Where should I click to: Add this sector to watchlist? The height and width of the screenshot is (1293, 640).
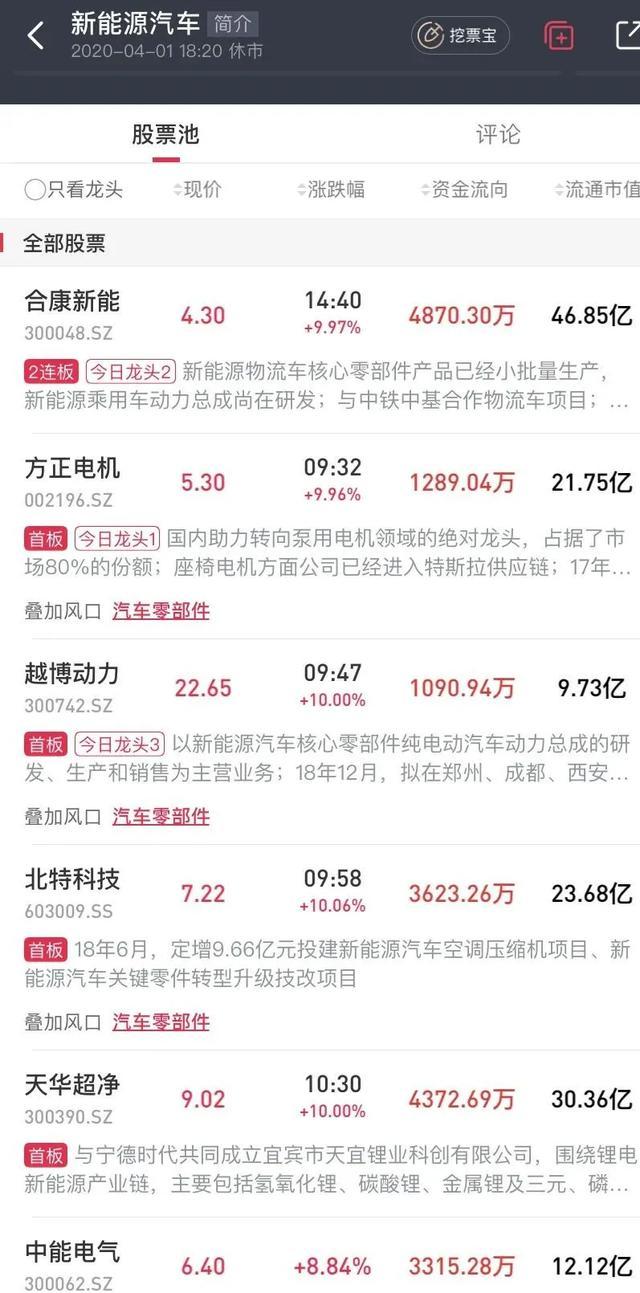click(x=559, y=36)
